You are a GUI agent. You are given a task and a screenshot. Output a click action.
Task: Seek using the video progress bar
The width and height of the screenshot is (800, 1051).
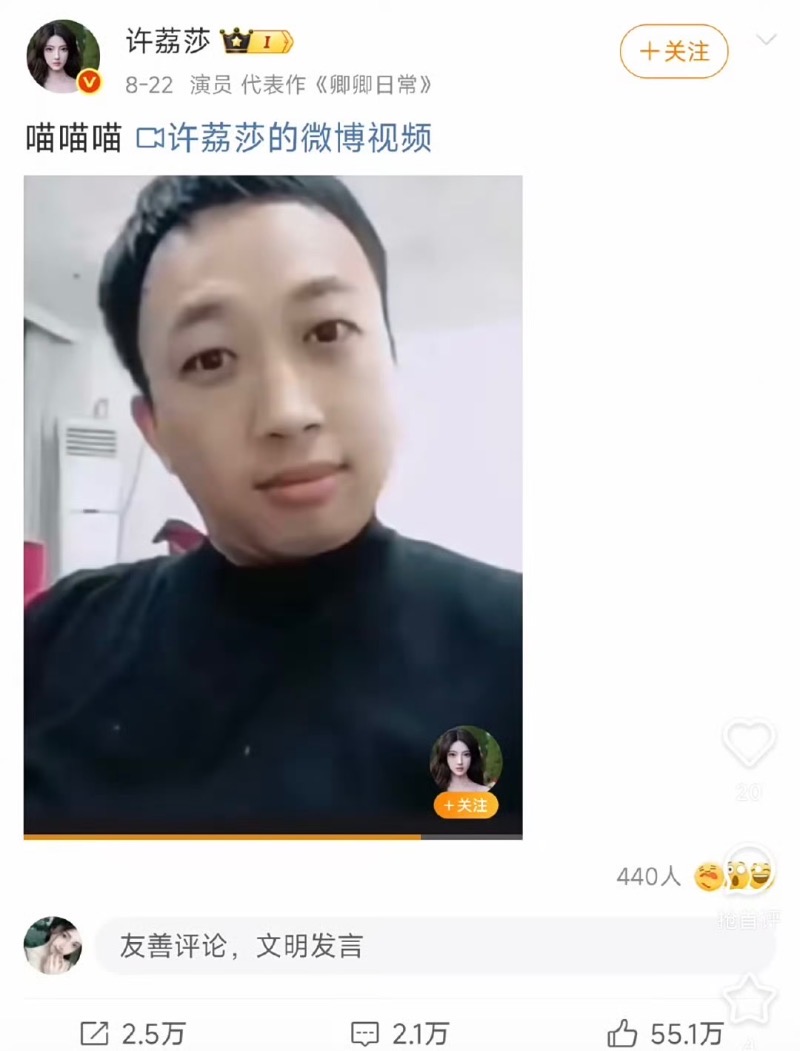(272, 836)
